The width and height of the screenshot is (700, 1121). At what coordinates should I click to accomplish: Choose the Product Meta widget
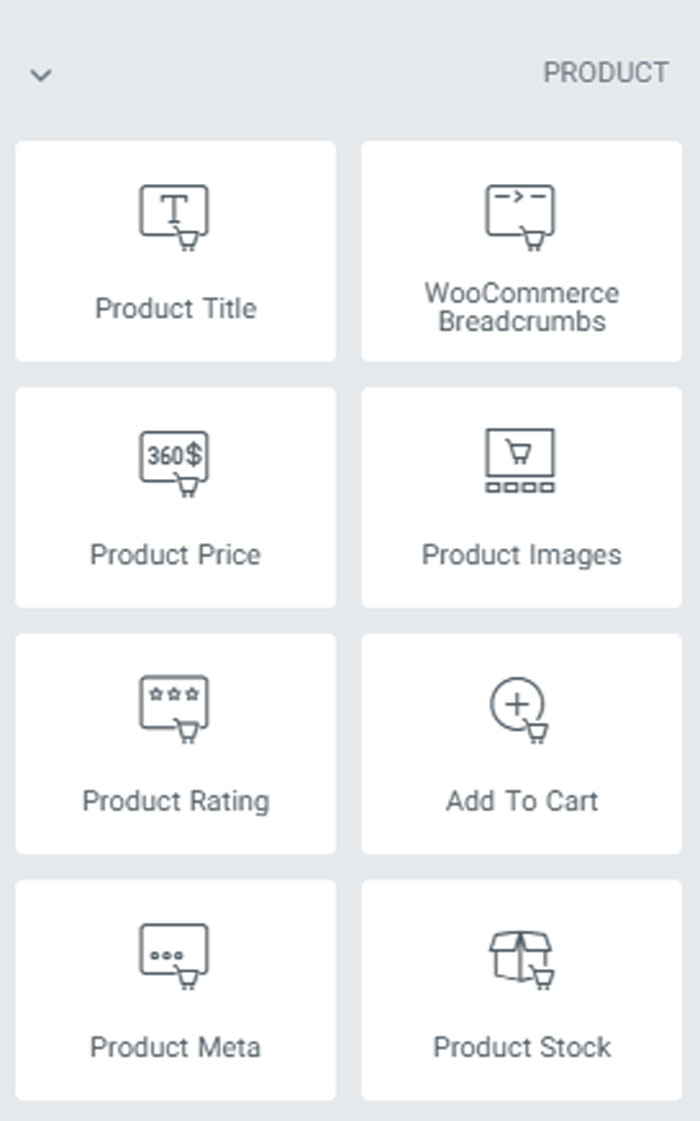175,989
